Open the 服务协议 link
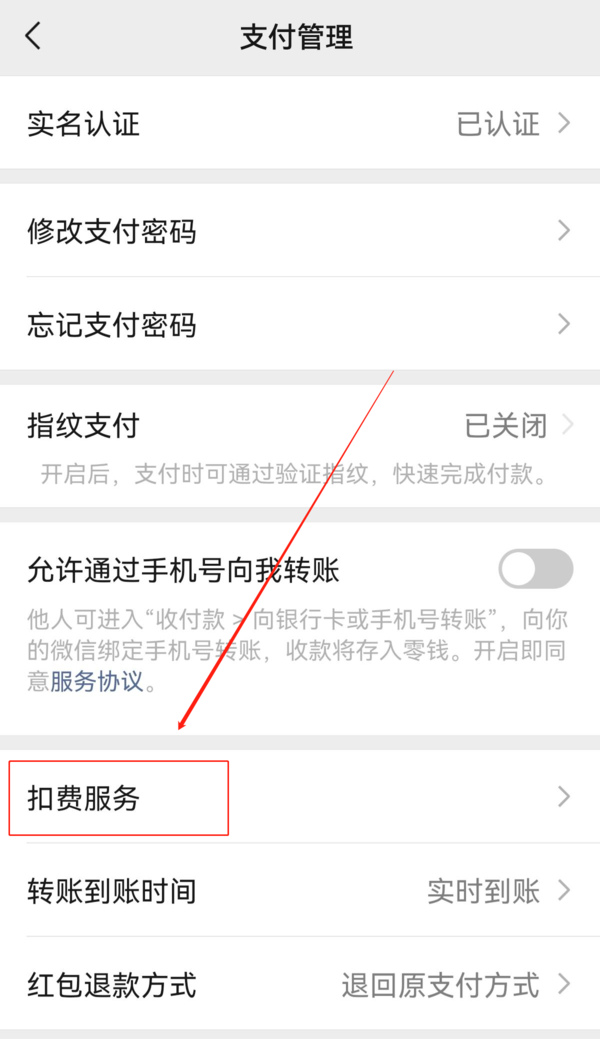The image size is (600, 1039). 97,684
